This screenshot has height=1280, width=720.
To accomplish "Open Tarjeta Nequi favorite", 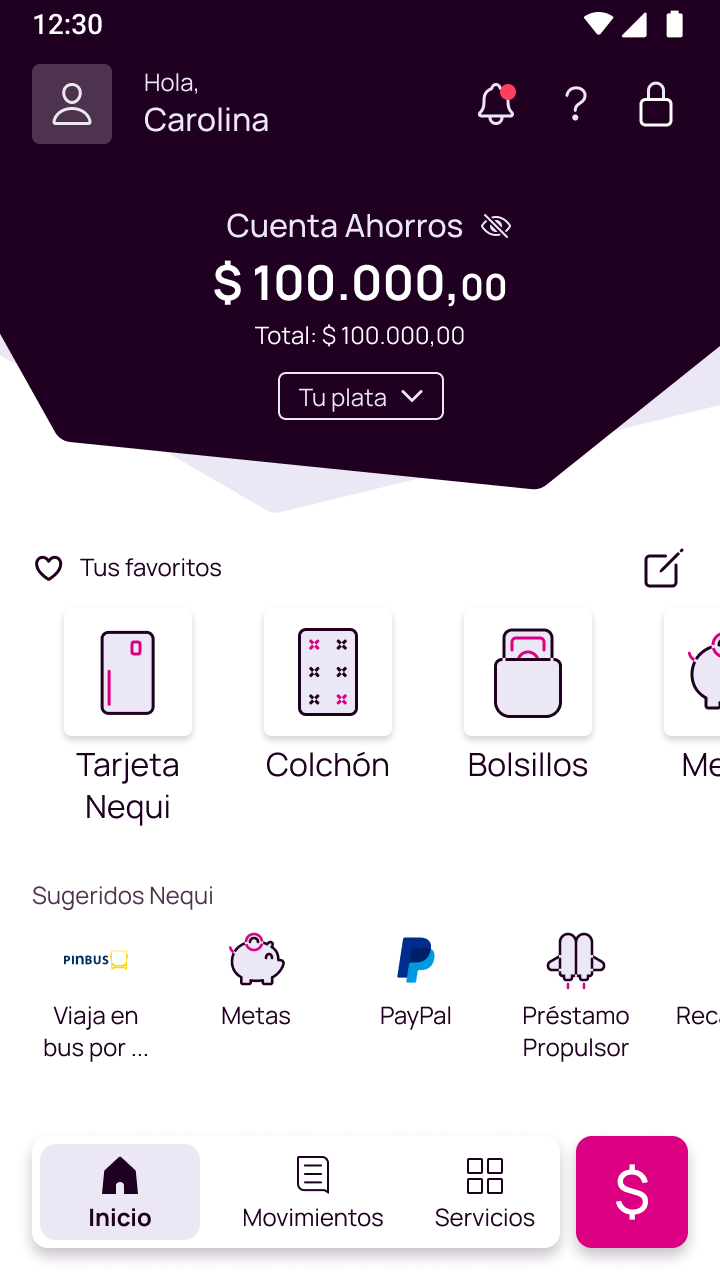I will (128, 673).
